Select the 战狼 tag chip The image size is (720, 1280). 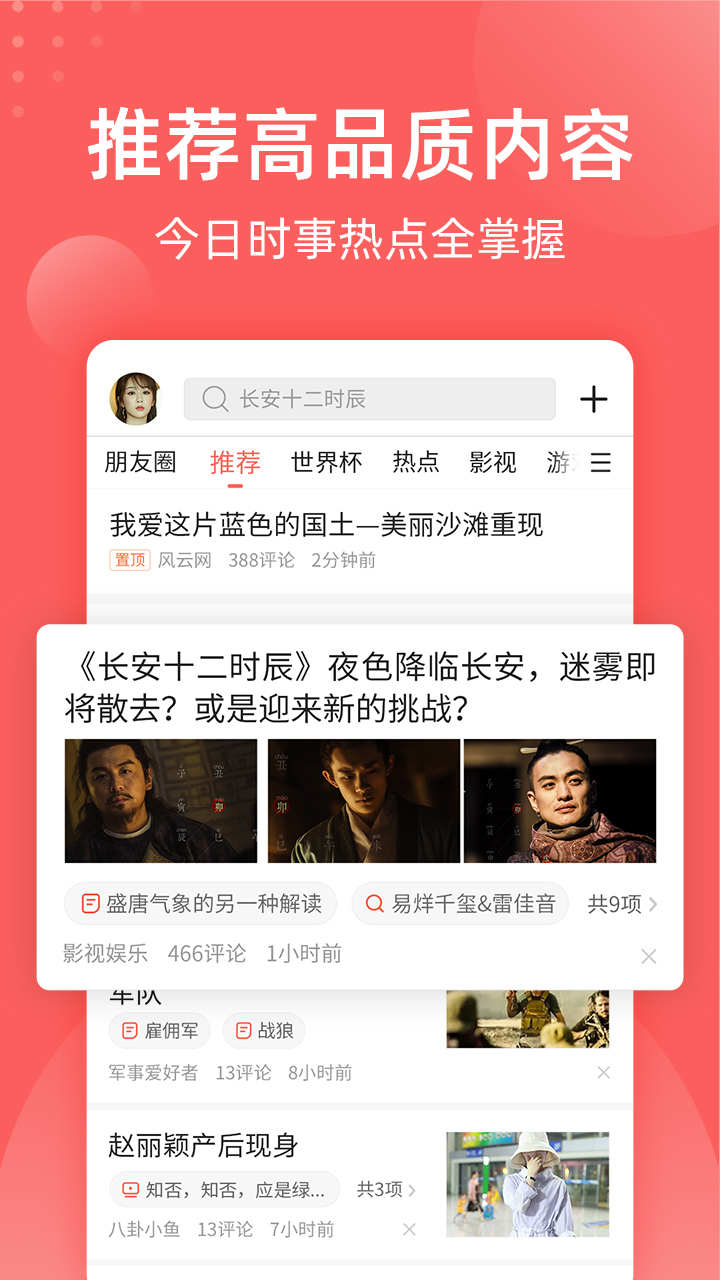pos(262,1030)
